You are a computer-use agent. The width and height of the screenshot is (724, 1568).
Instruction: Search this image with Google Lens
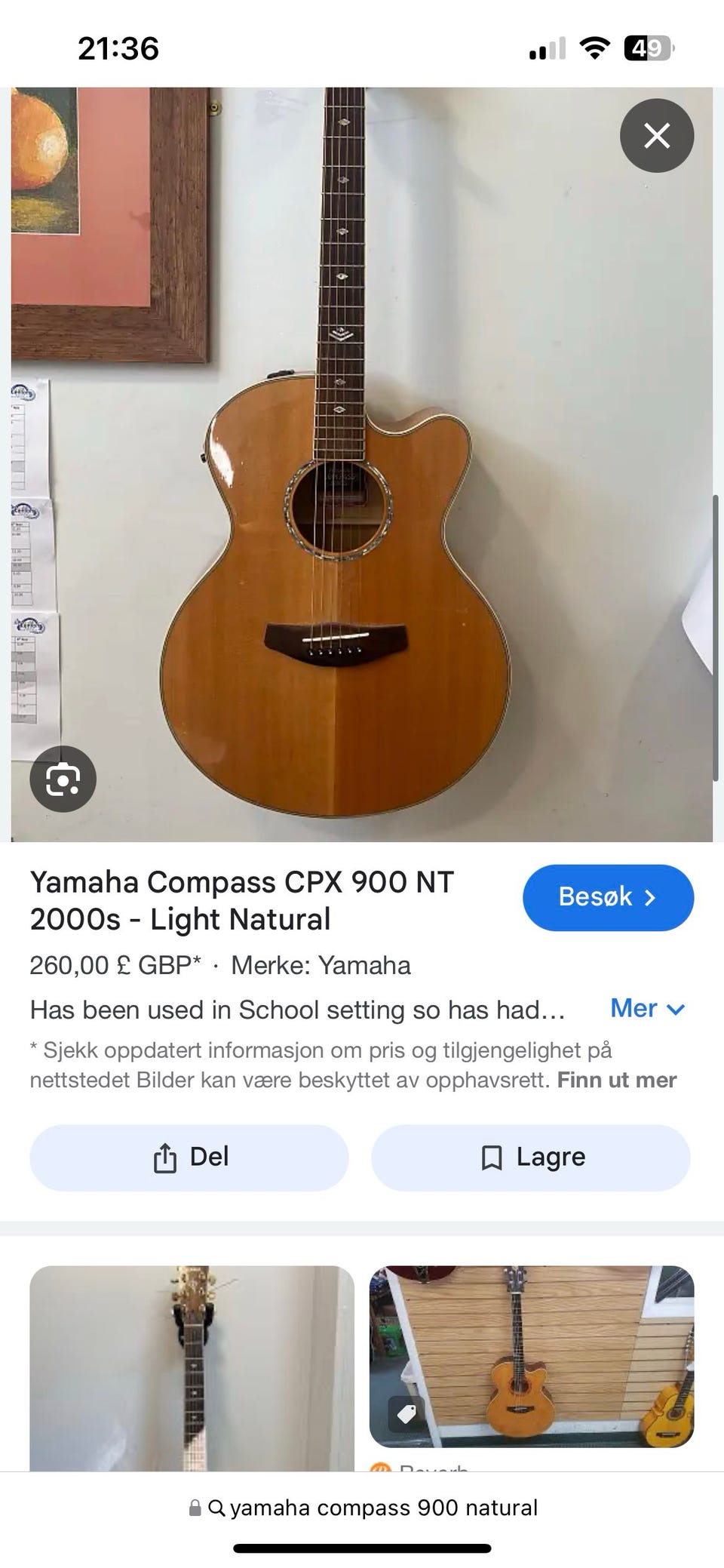63,778
